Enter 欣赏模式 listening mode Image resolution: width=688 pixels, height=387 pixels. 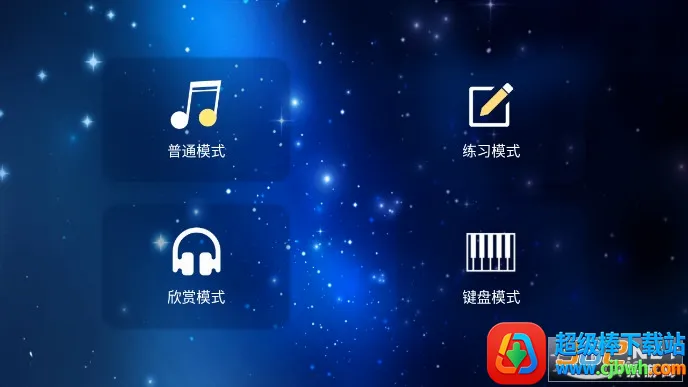(x=196, y=266)
